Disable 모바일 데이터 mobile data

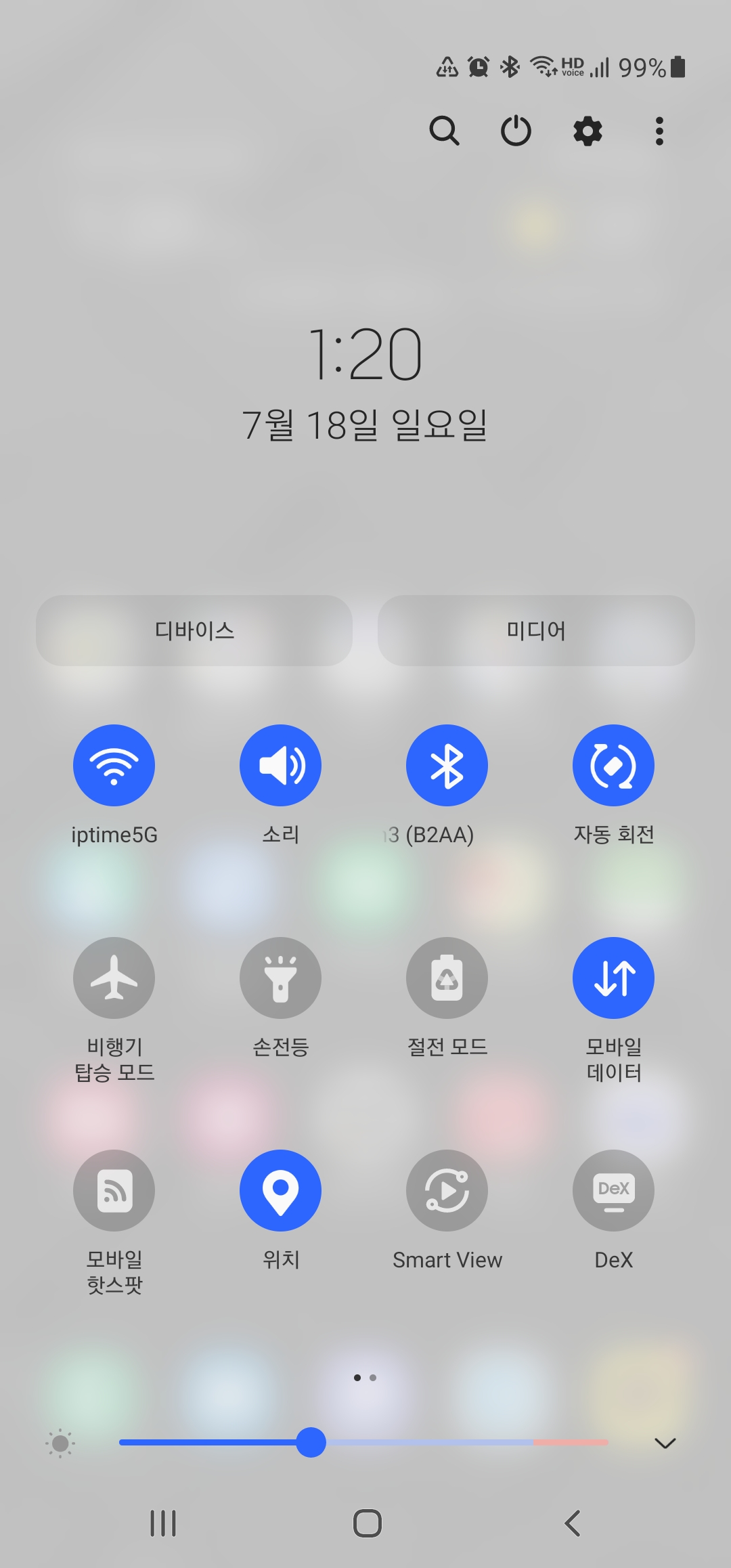[x=613, y=978]
